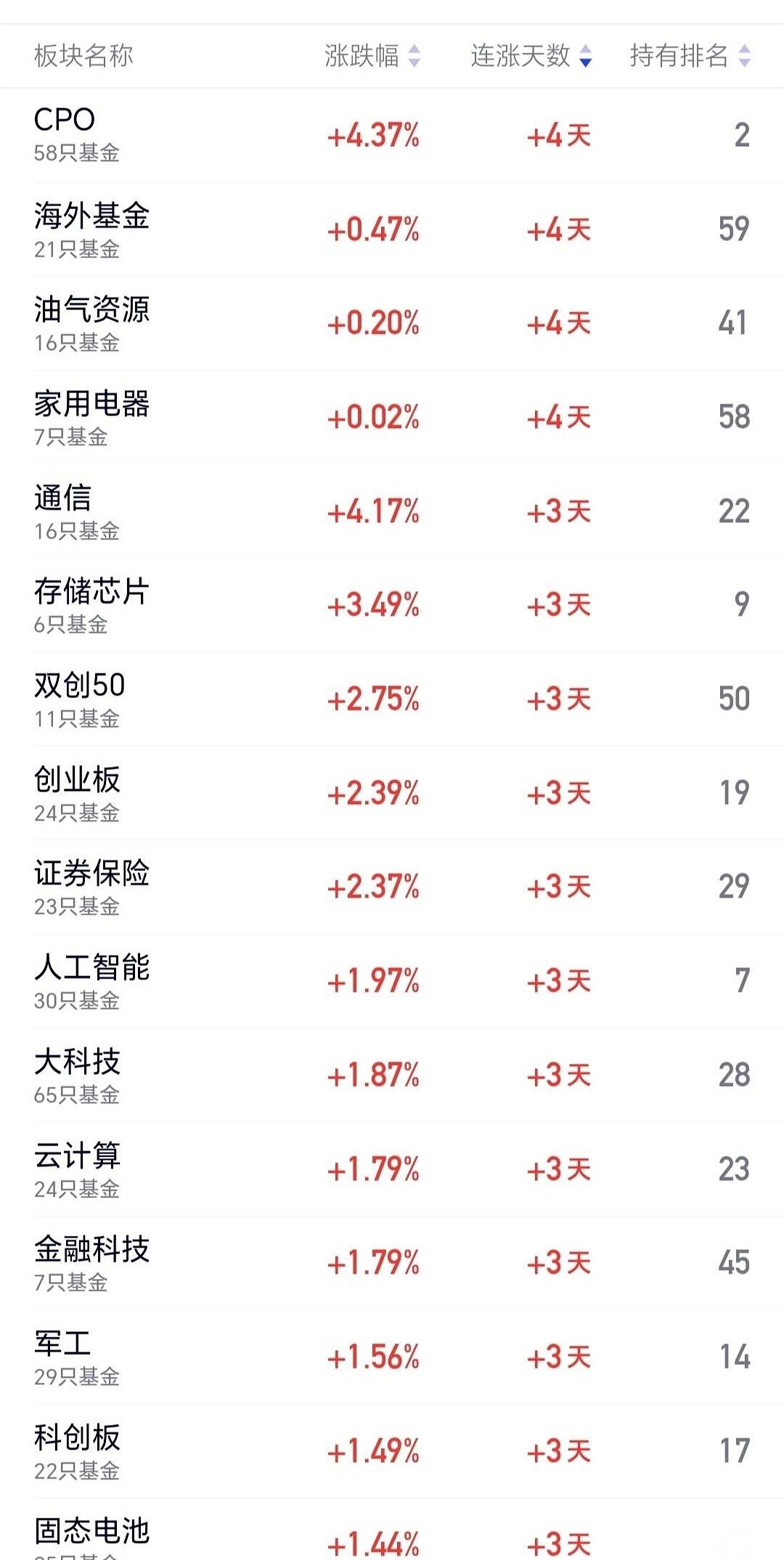This screenshot has height=1560, width=784.
Task: Select the 海外基金 sector entry
Action: pyautogui.click(x=392, y=229)
